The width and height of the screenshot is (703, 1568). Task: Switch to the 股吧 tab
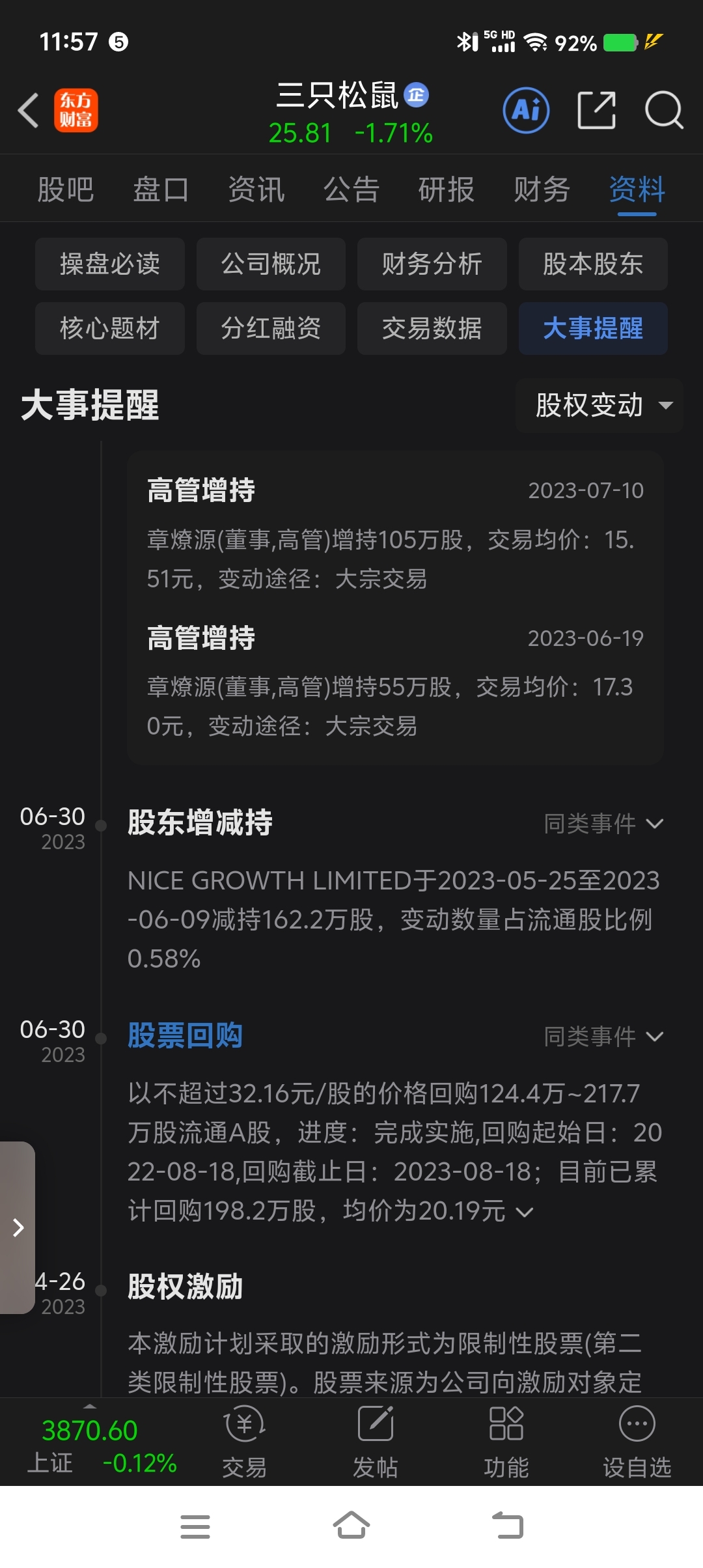click(66, 189)
